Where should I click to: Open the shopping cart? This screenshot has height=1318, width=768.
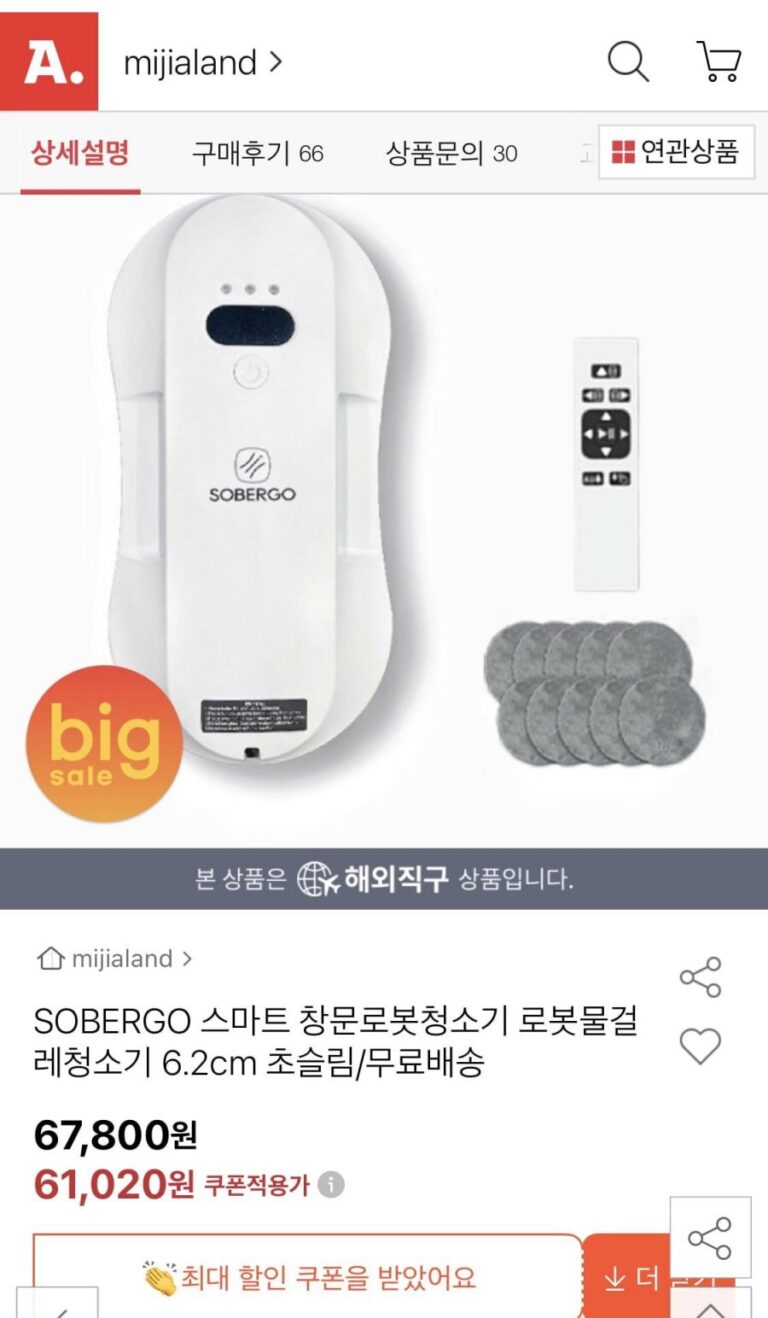point(718,62)
